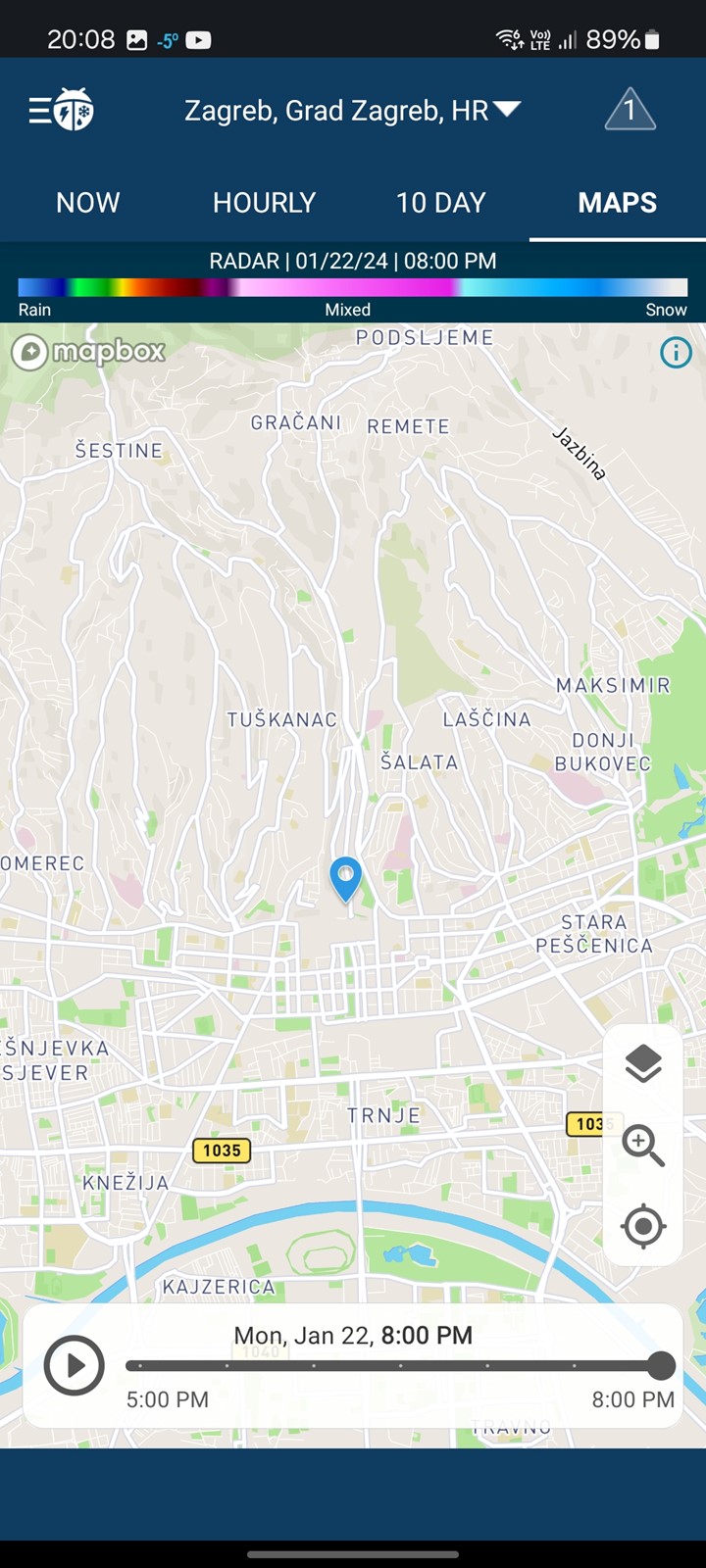Open the map info icon

click(677, 353)
